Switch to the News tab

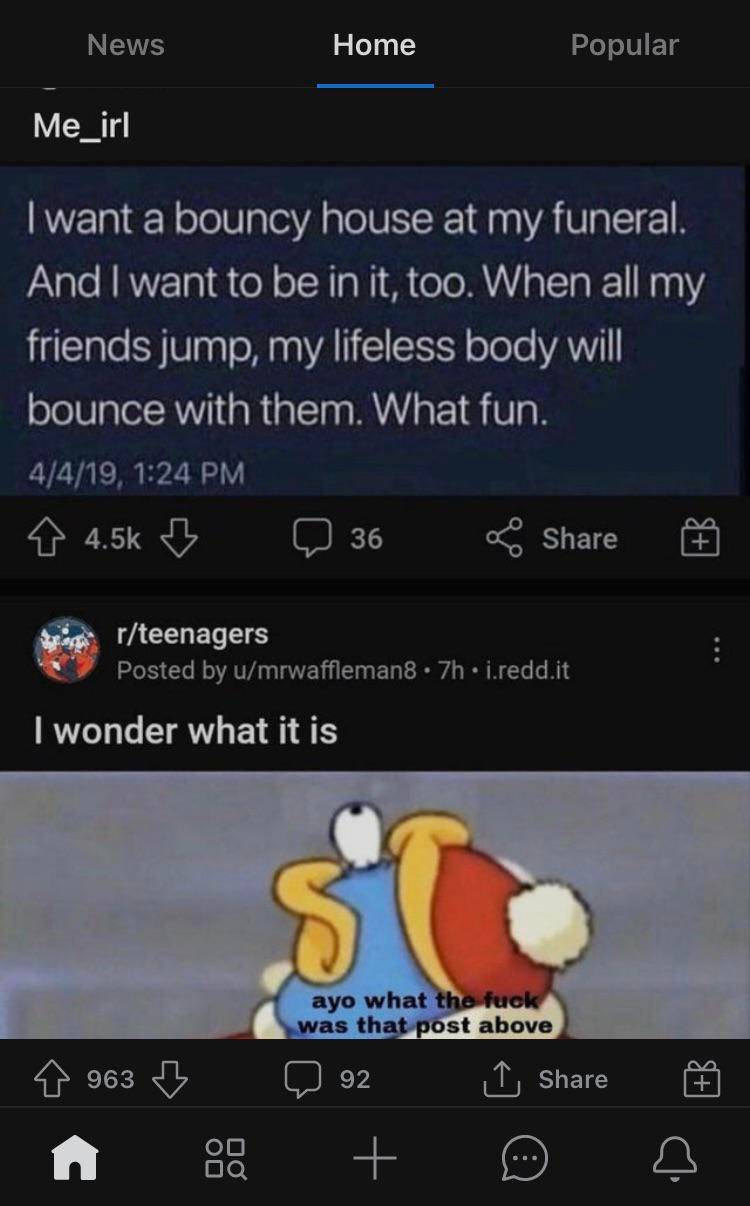125,45
